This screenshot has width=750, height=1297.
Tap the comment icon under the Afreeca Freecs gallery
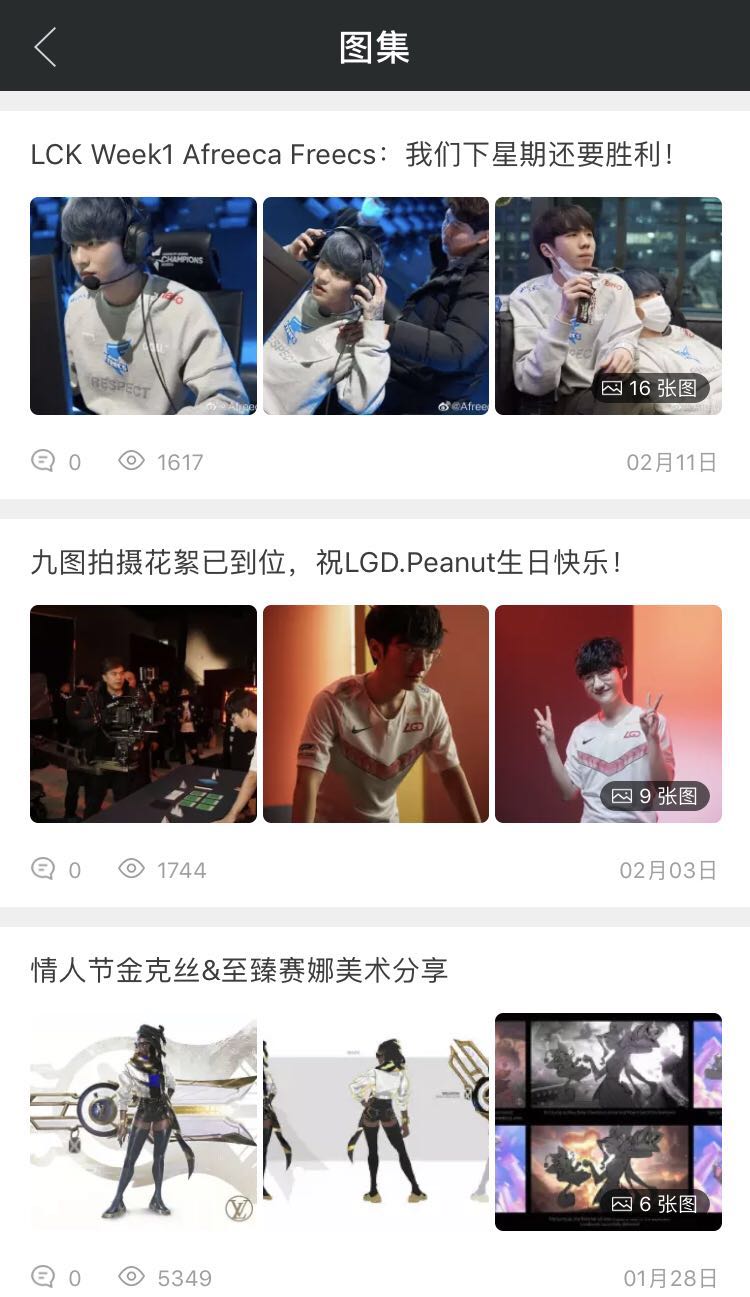click(x=43, y=461)
